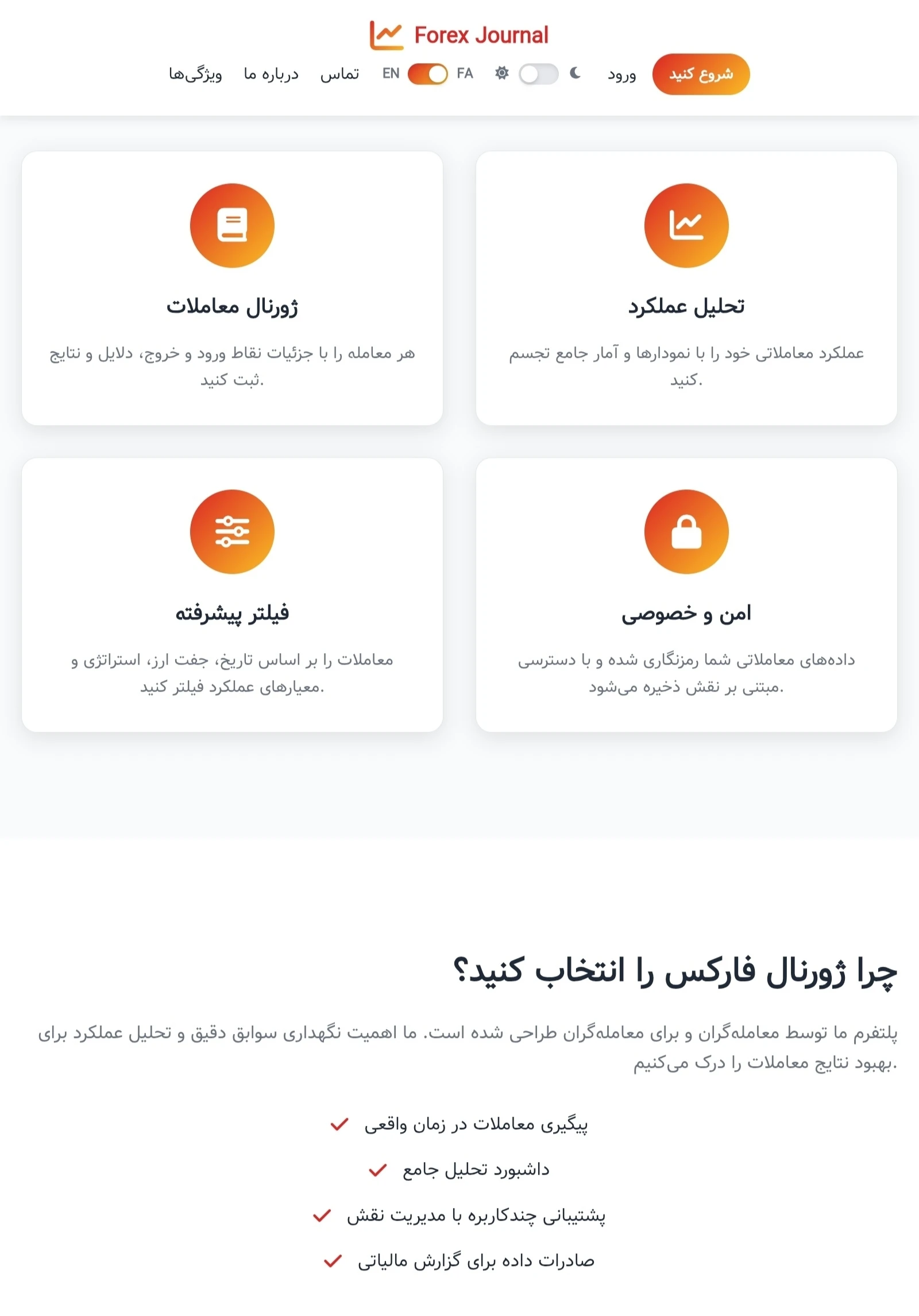The image size is (919, 1316).
Task: Open the Forex Journal home link
Action: click(459, 35)
